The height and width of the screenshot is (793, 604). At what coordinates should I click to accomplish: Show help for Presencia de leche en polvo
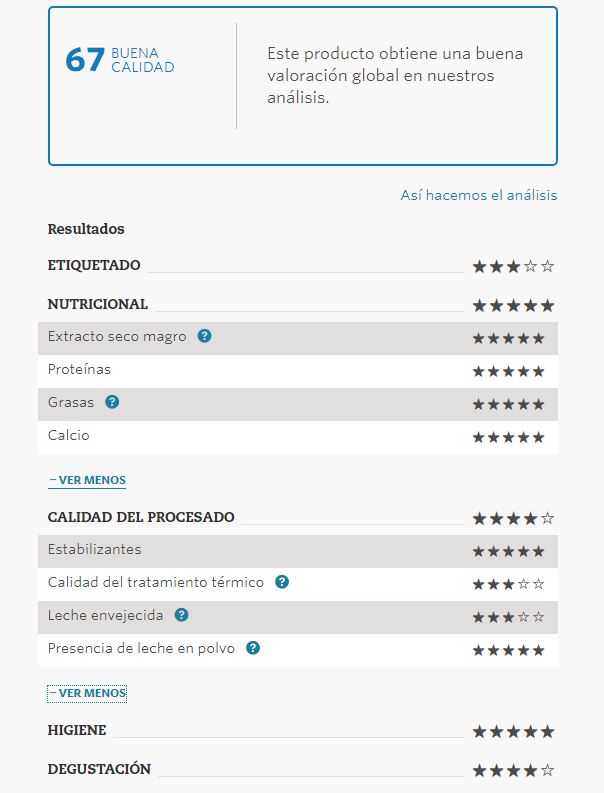(x=253, y=648)
